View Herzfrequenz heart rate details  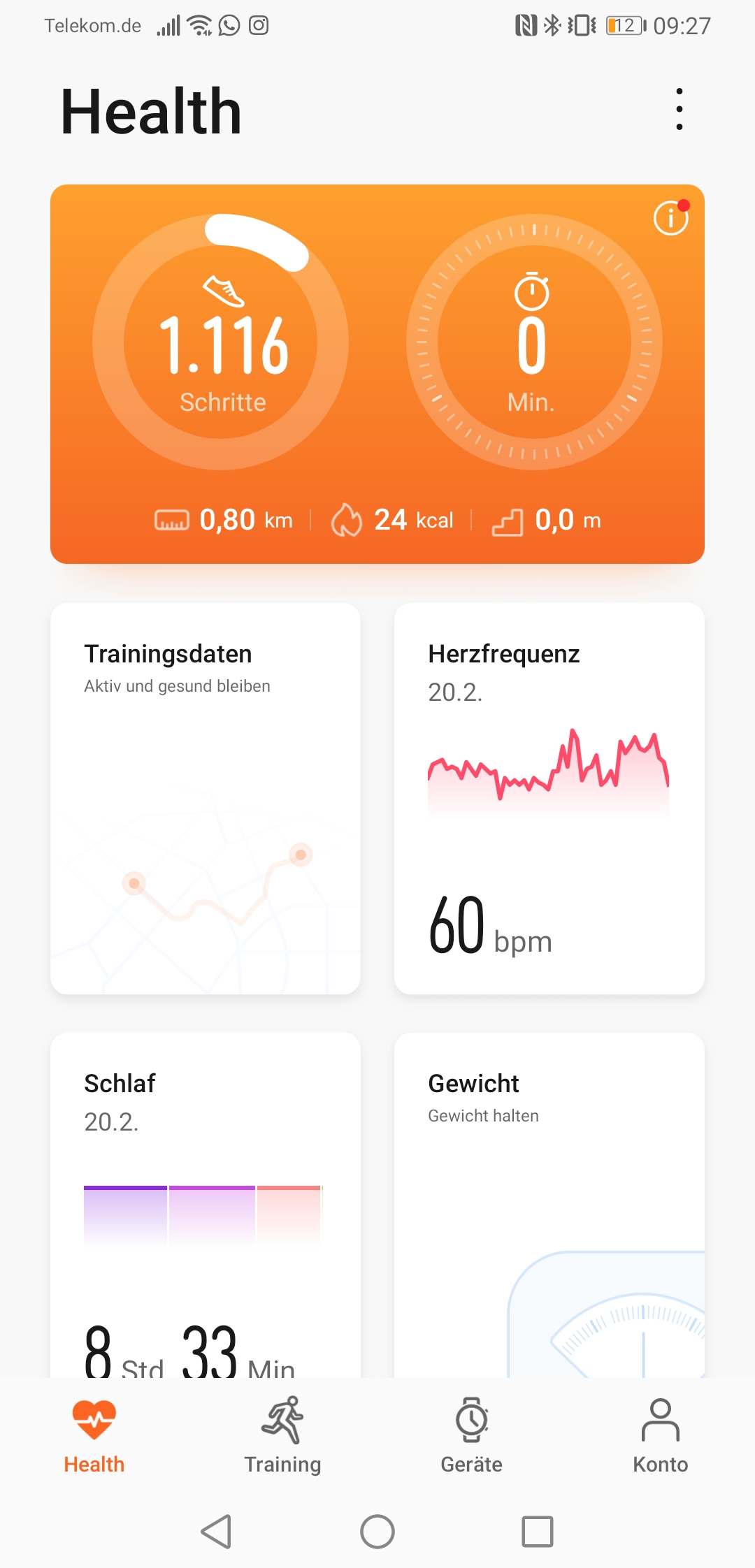549,798
